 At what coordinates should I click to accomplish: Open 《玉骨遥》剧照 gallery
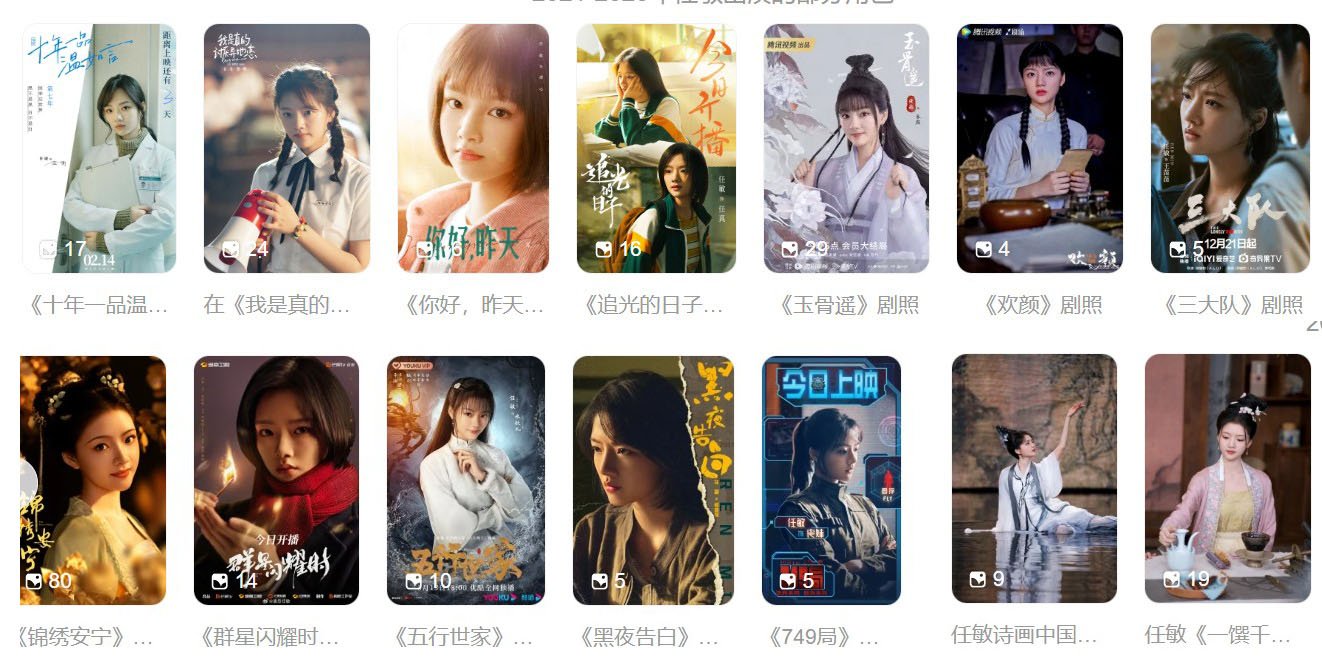pos(846,148)
